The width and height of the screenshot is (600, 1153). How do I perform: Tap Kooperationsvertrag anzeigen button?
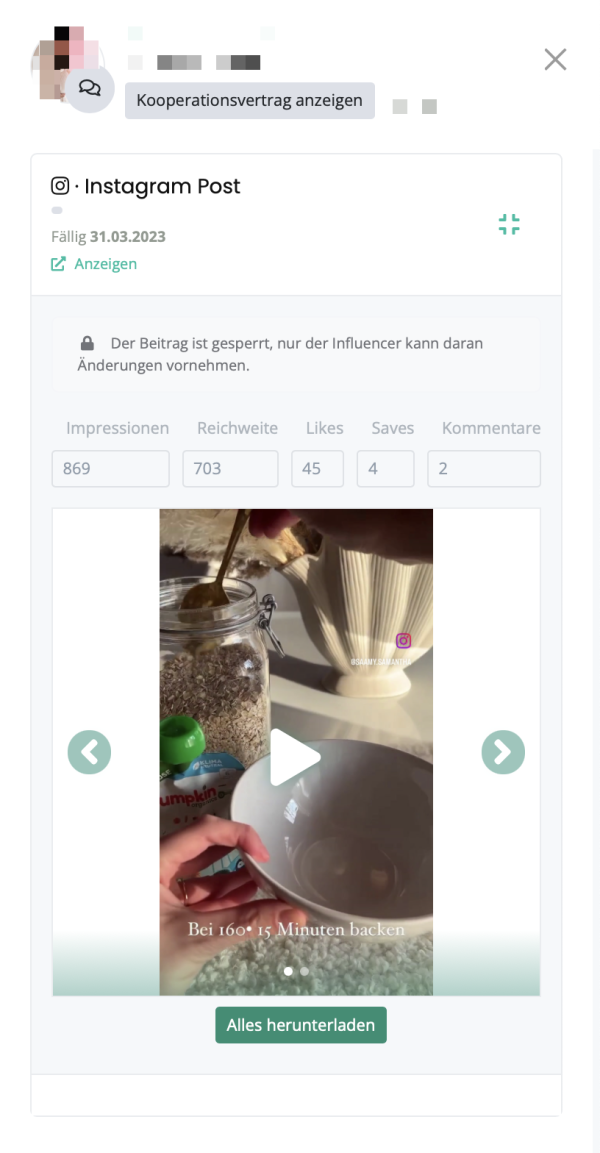pyautogui.click(x=250, y=101)
